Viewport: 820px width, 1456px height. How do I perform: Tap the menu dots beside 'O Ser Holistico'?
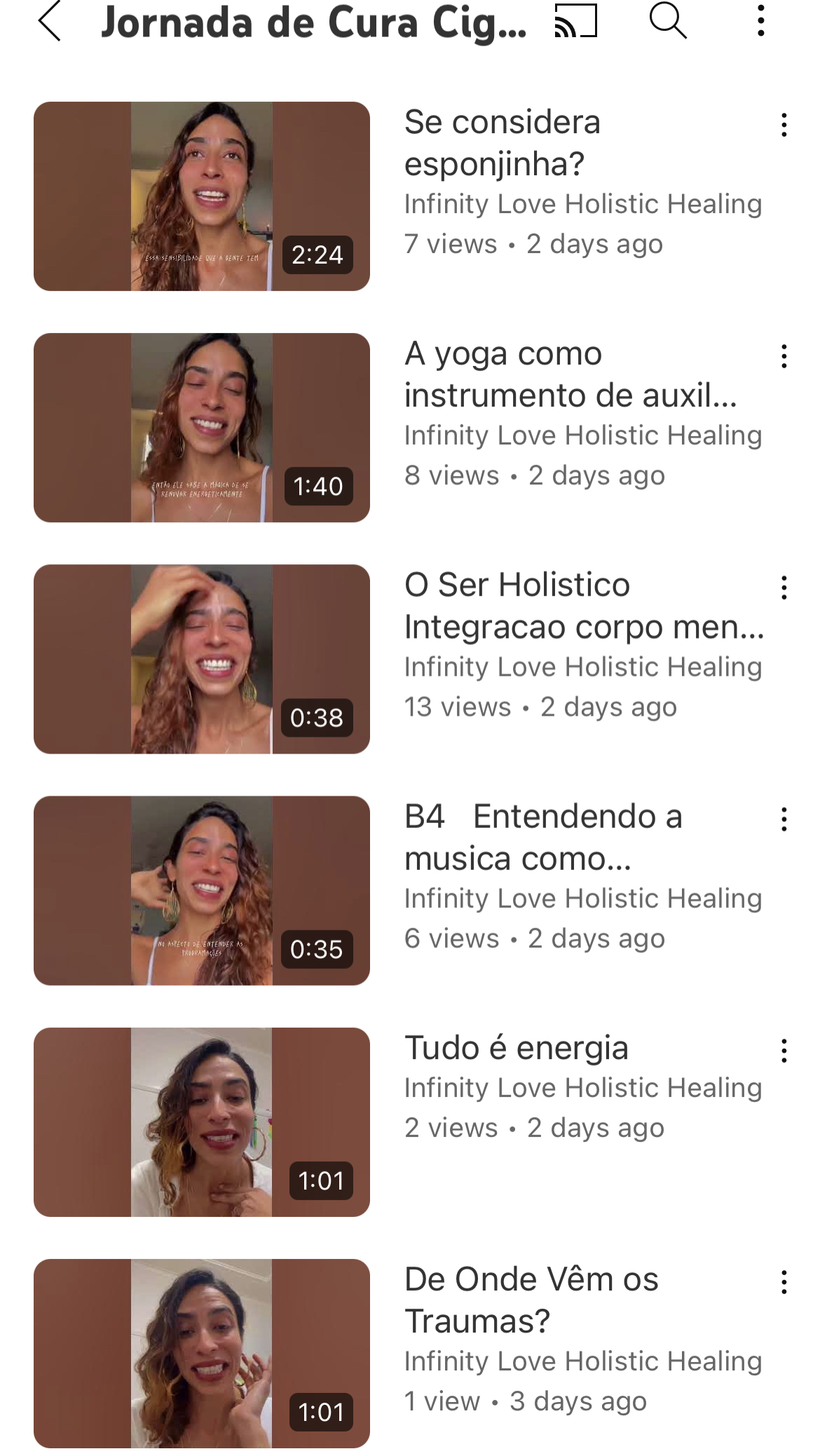point(784,588)
